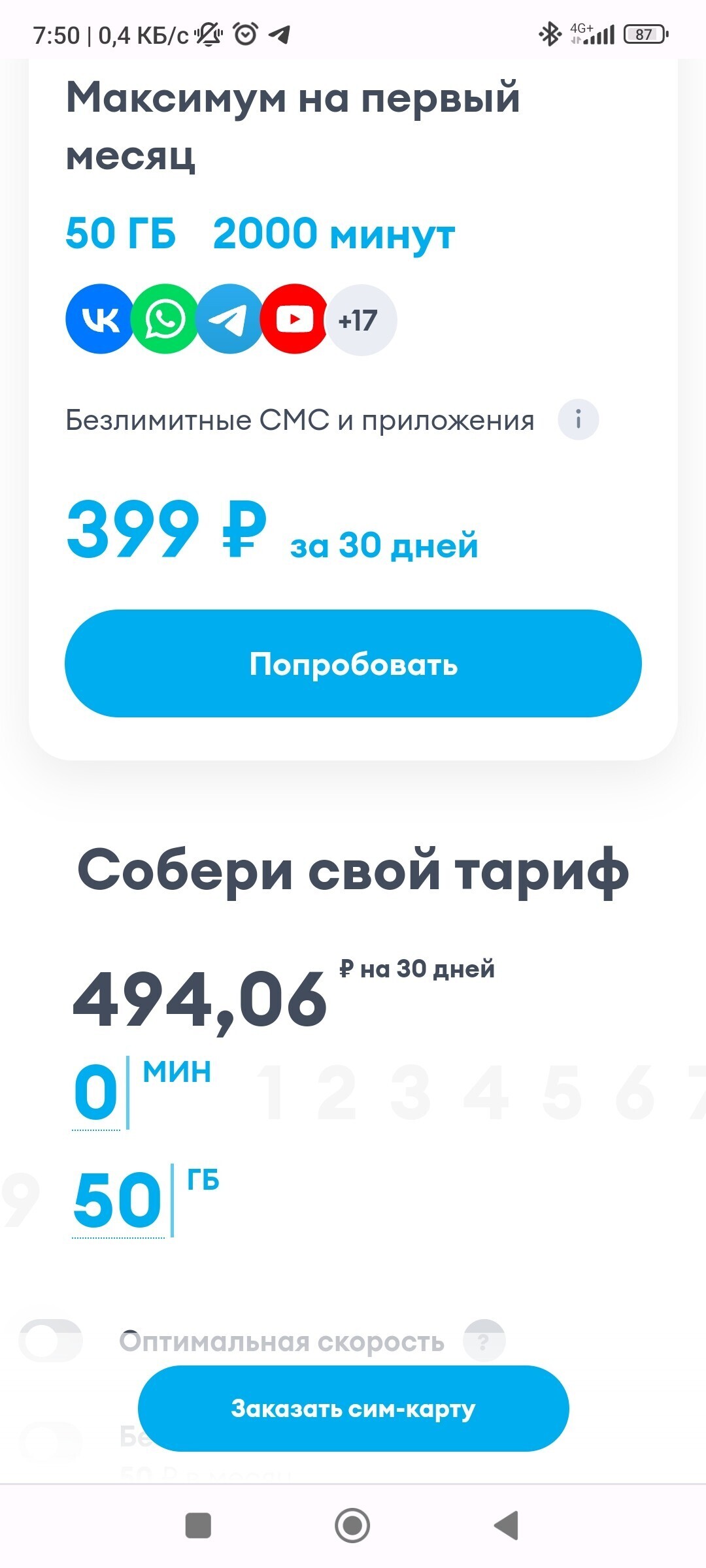Screen dimensions: 706x1568
Task: Go to the system home screen
Action: coord(352,1526)
